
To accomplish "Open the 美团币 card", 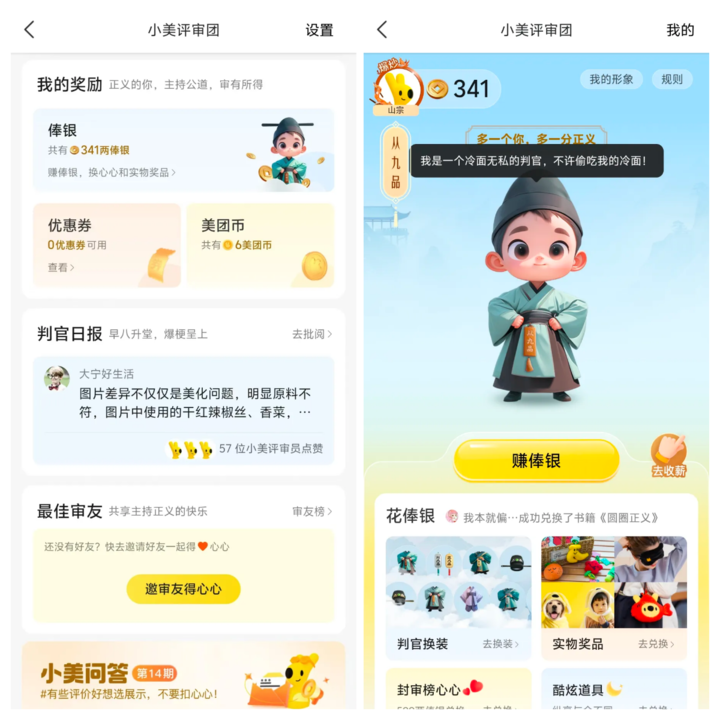I will click(260, 245).
